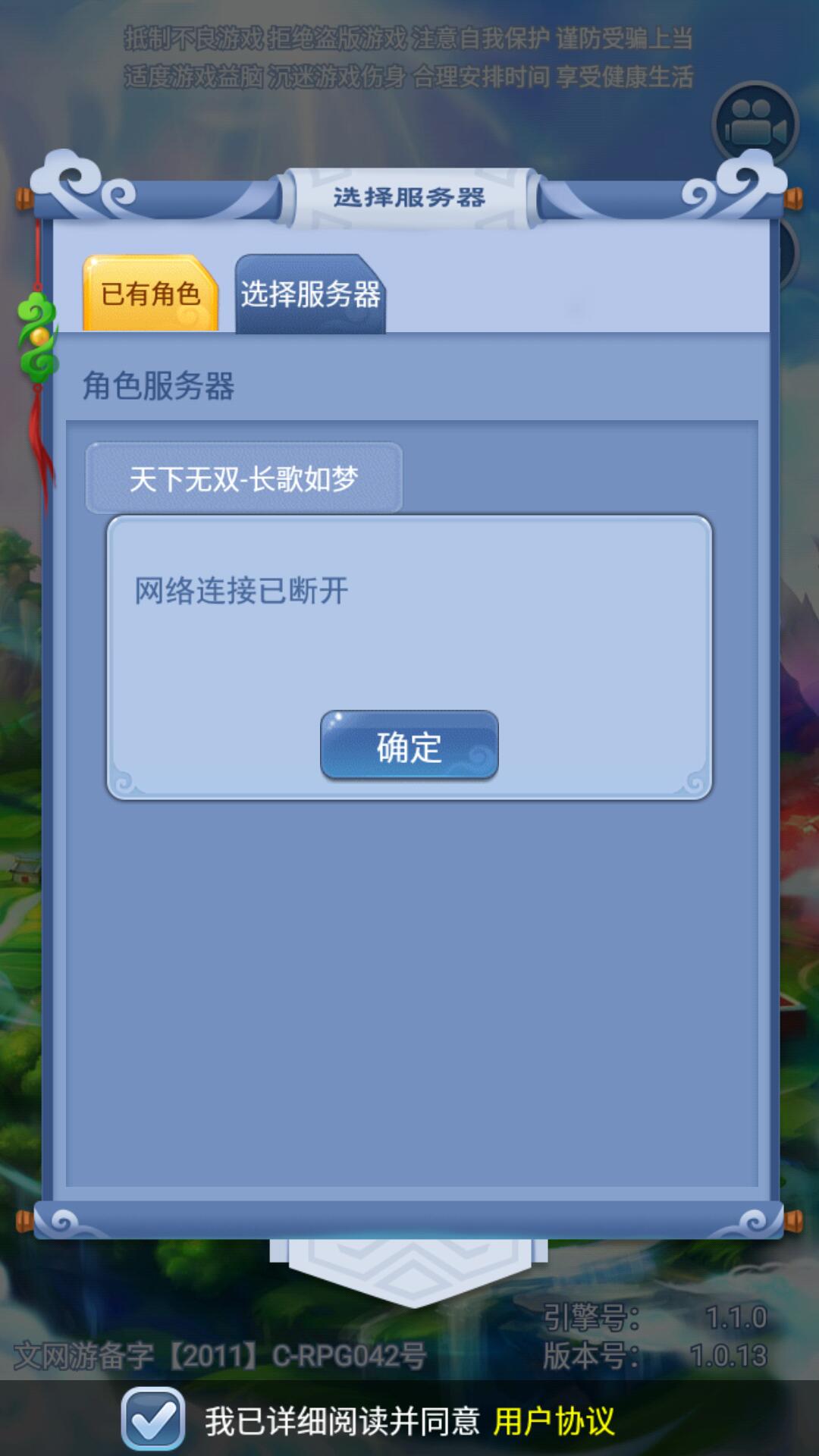Open the 用户协议 link
The image size is (819, 1456).
point(554,1420)
